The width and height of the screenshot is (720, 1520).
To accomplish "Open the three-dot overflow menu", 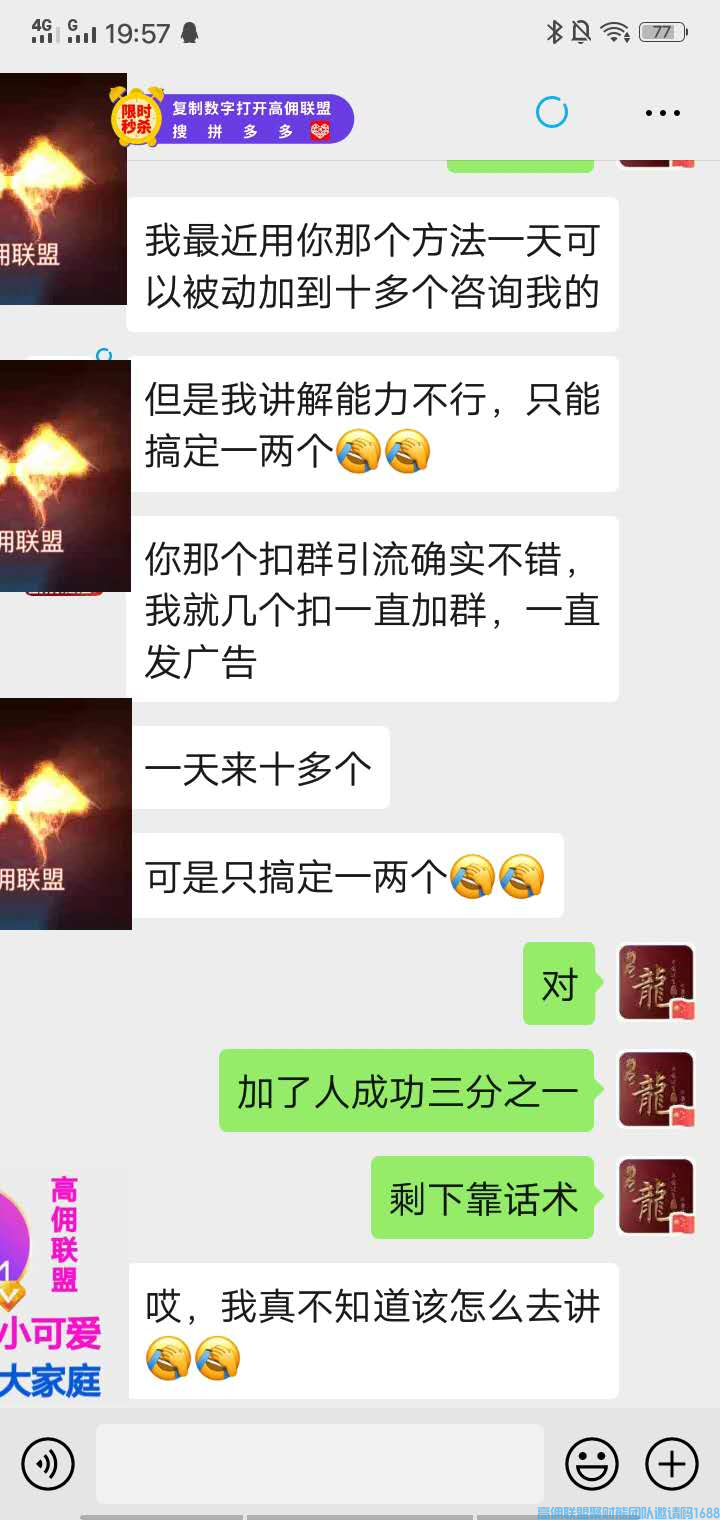I will (662, 114).
